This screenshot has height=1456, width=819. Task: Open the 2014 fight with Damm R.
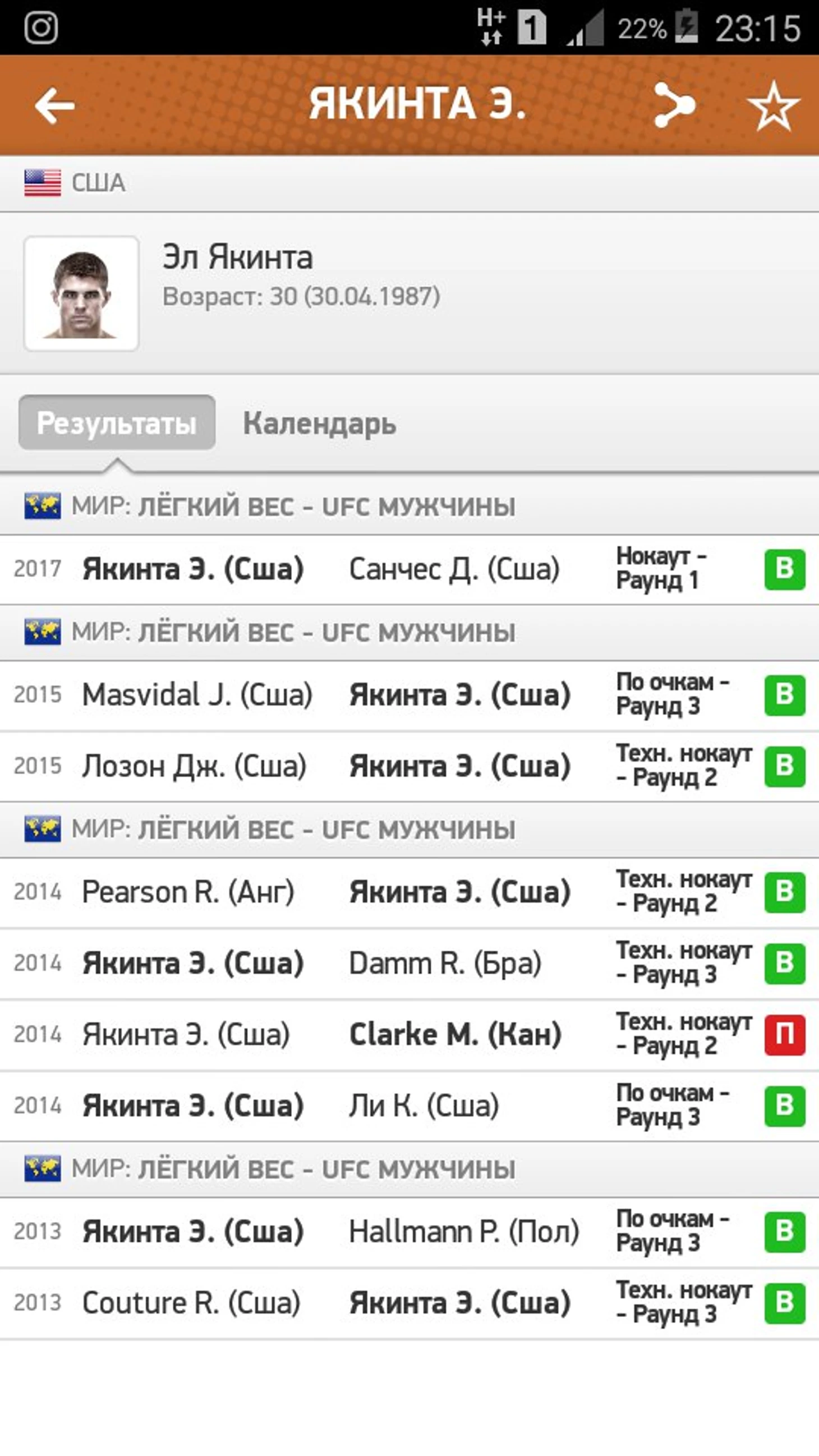[409, 963]
